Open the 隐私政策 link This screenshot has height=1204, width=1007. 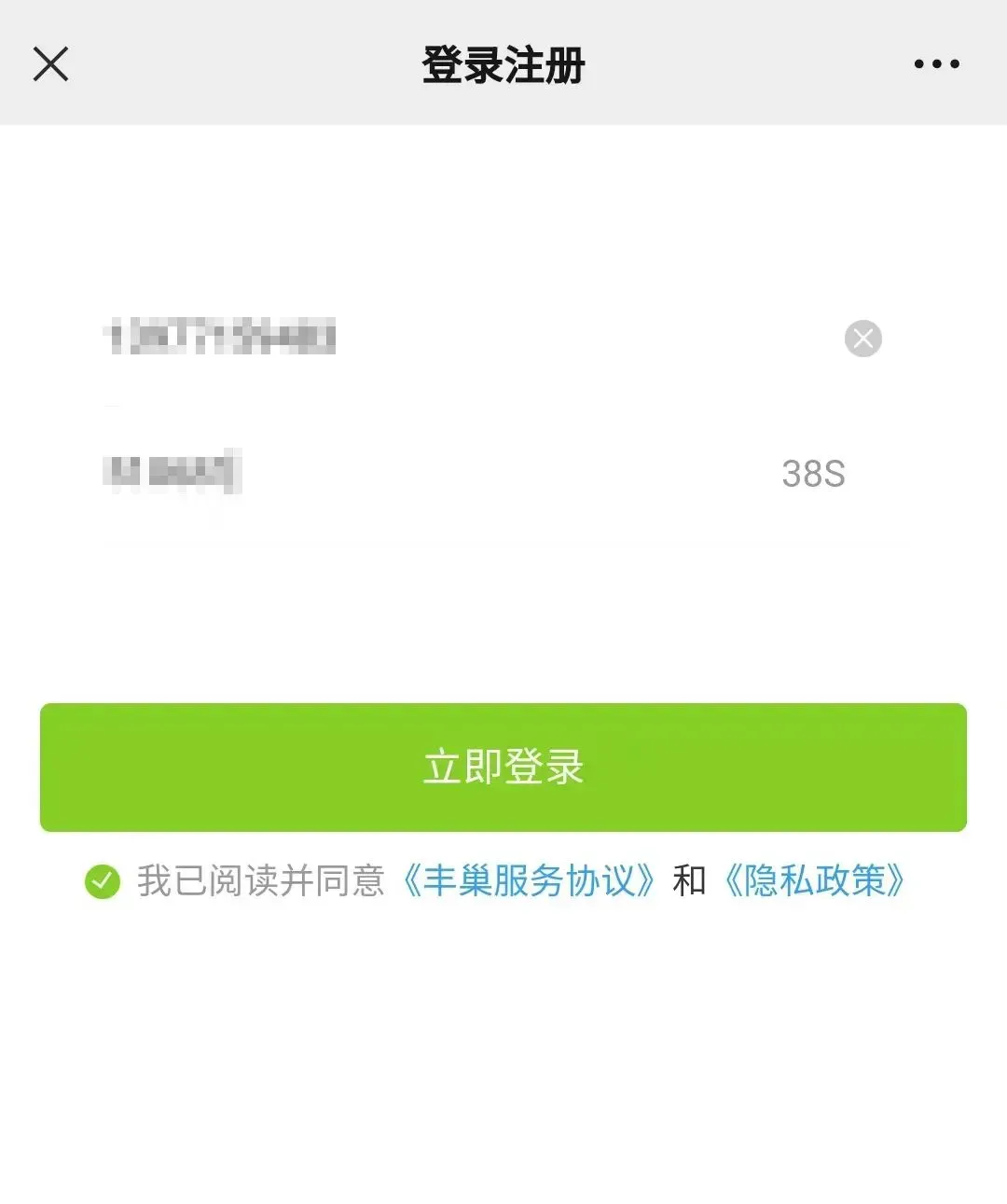point(814,880)
